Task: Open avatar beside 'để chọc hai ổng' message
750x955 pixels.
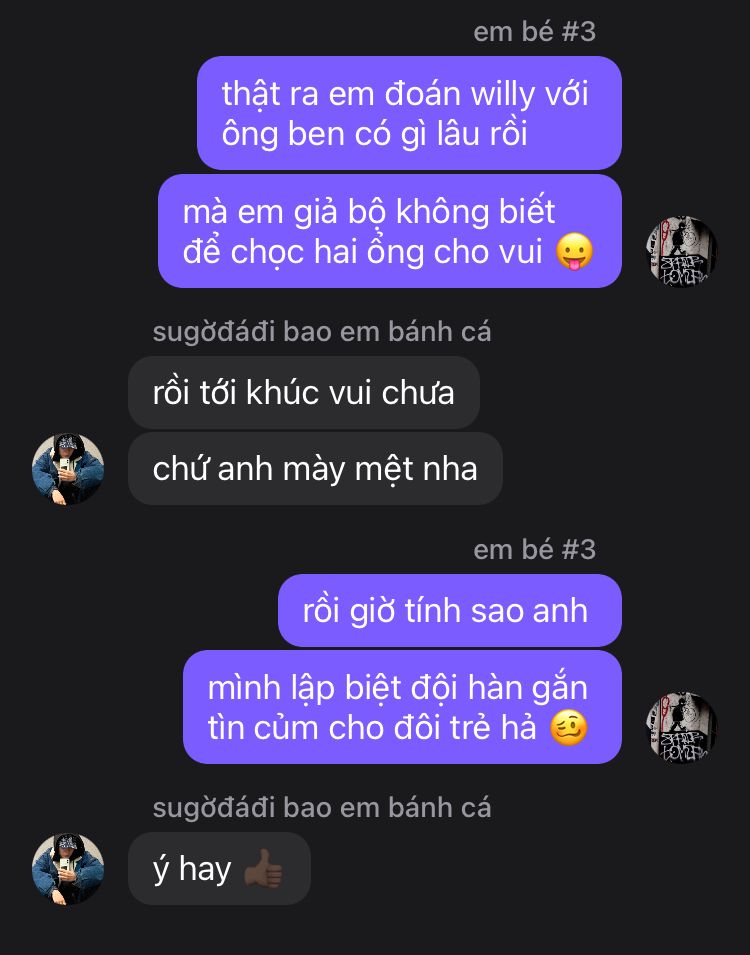Action: coord(682,251)
